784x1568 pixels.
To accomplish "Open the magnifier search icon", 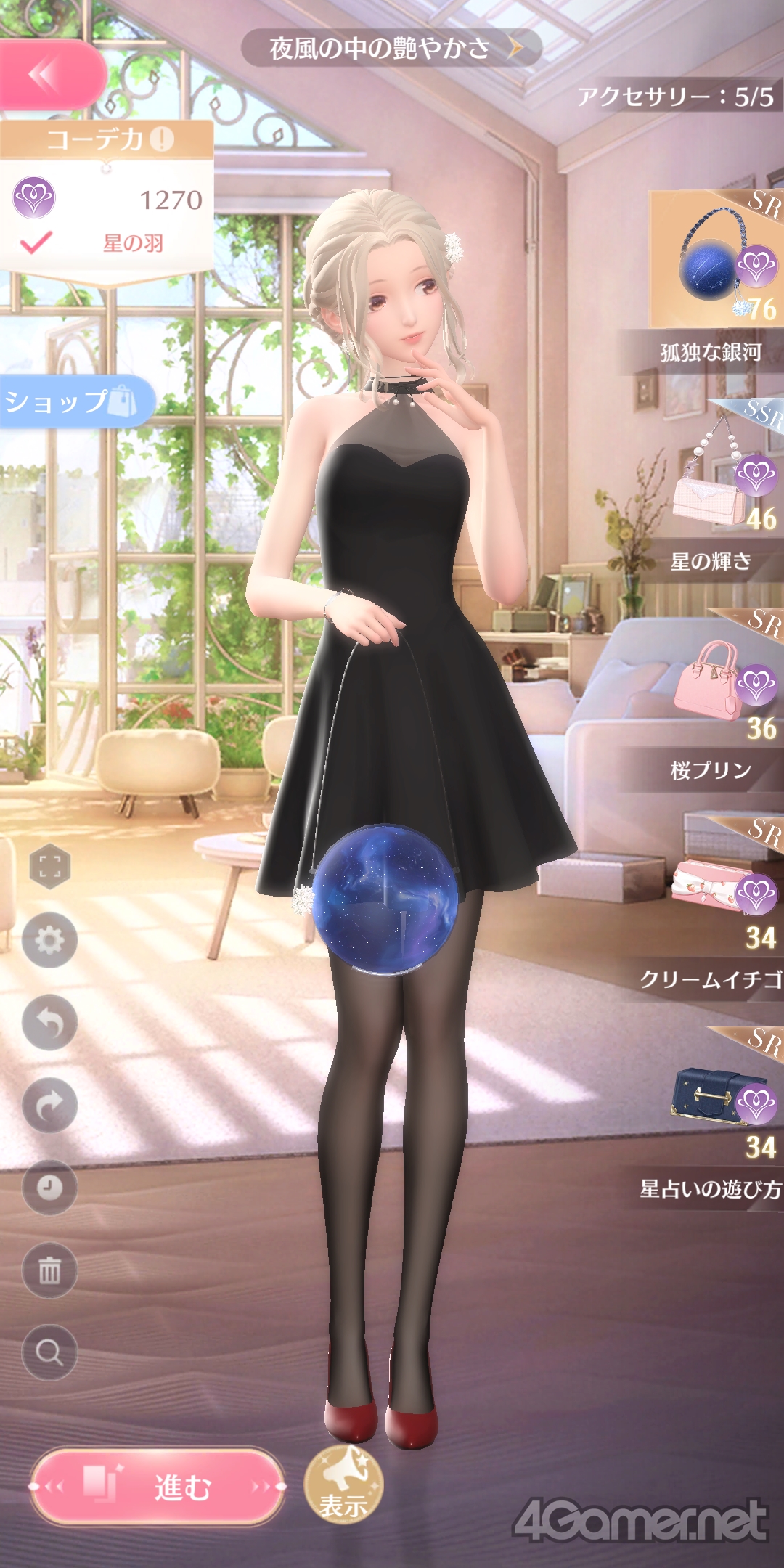I will pyautogui.click(x=49, y=1352).
